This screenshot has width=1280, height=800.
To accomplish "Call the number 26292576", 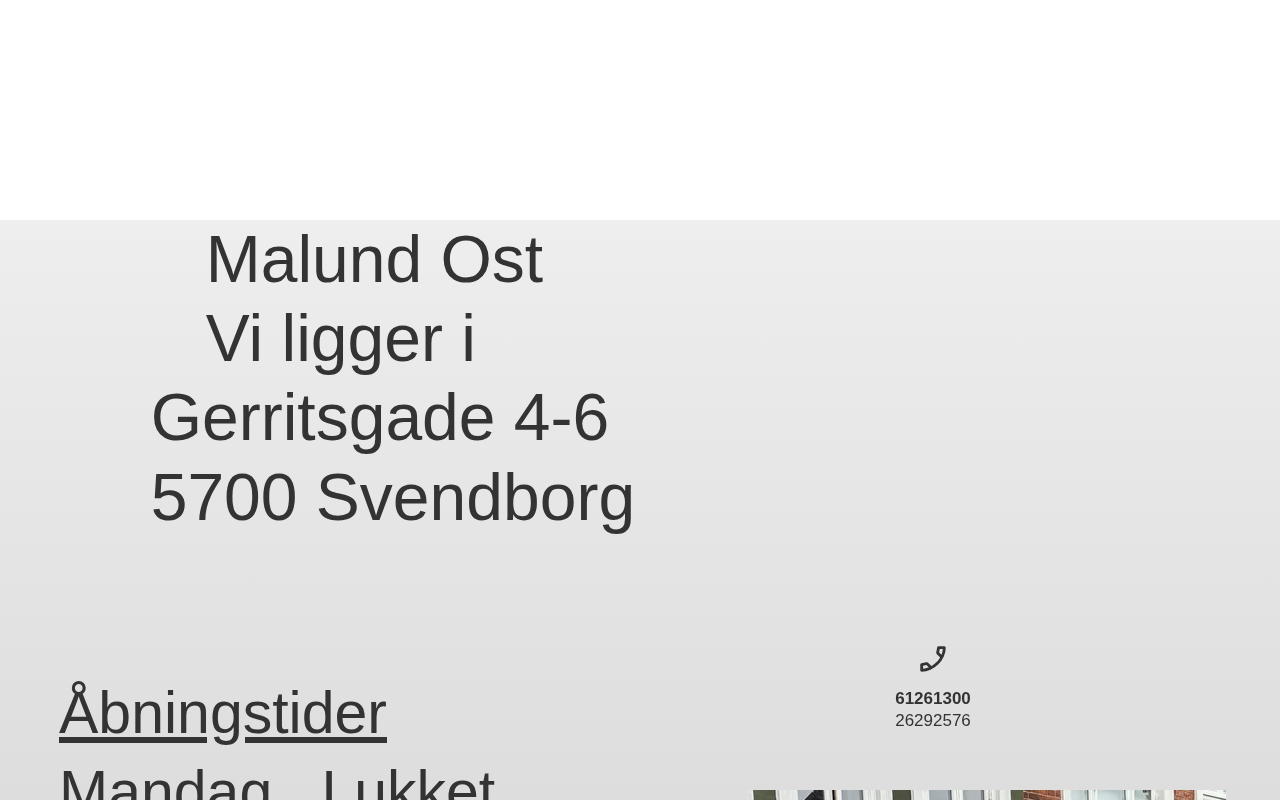I will tap(932, 720).
